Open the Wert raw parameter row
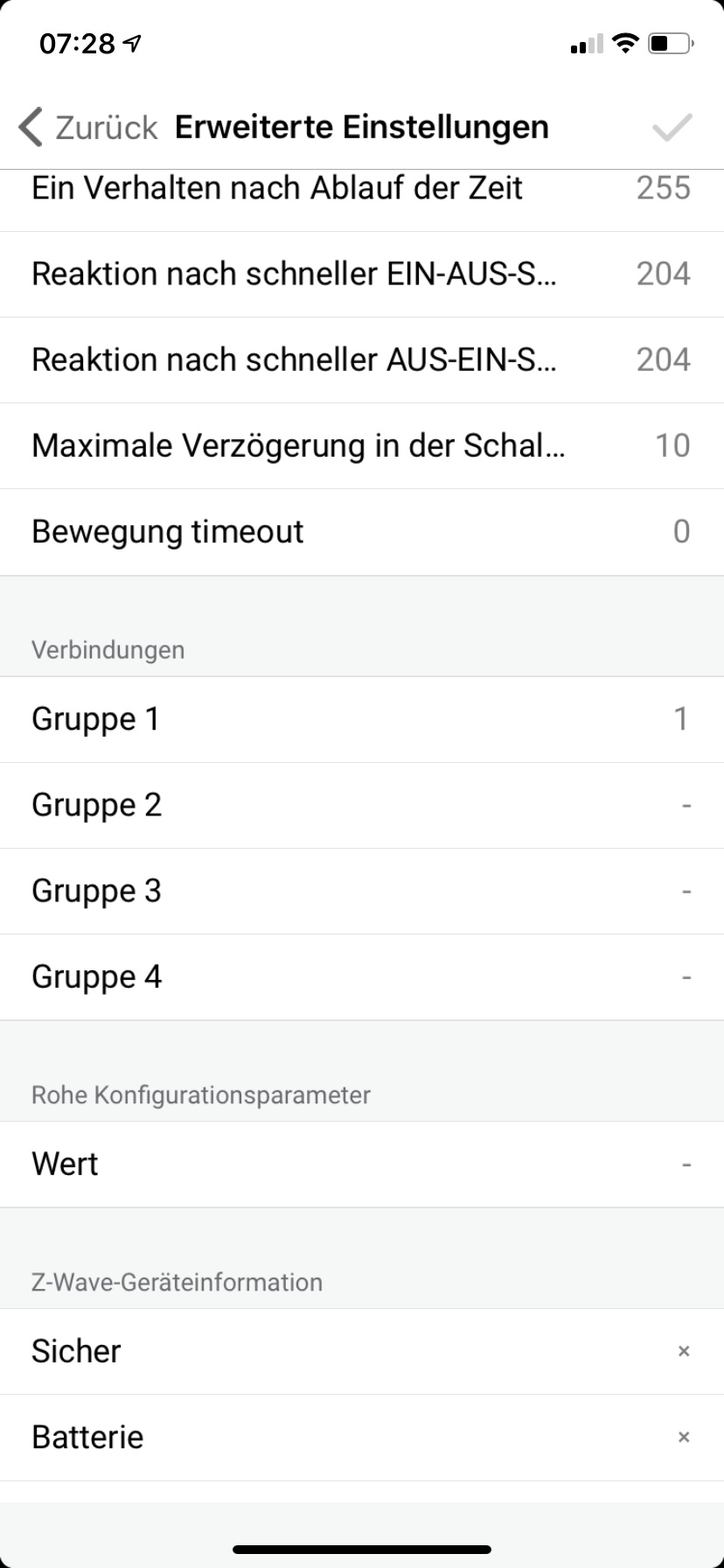 (x=362, y=1164)
